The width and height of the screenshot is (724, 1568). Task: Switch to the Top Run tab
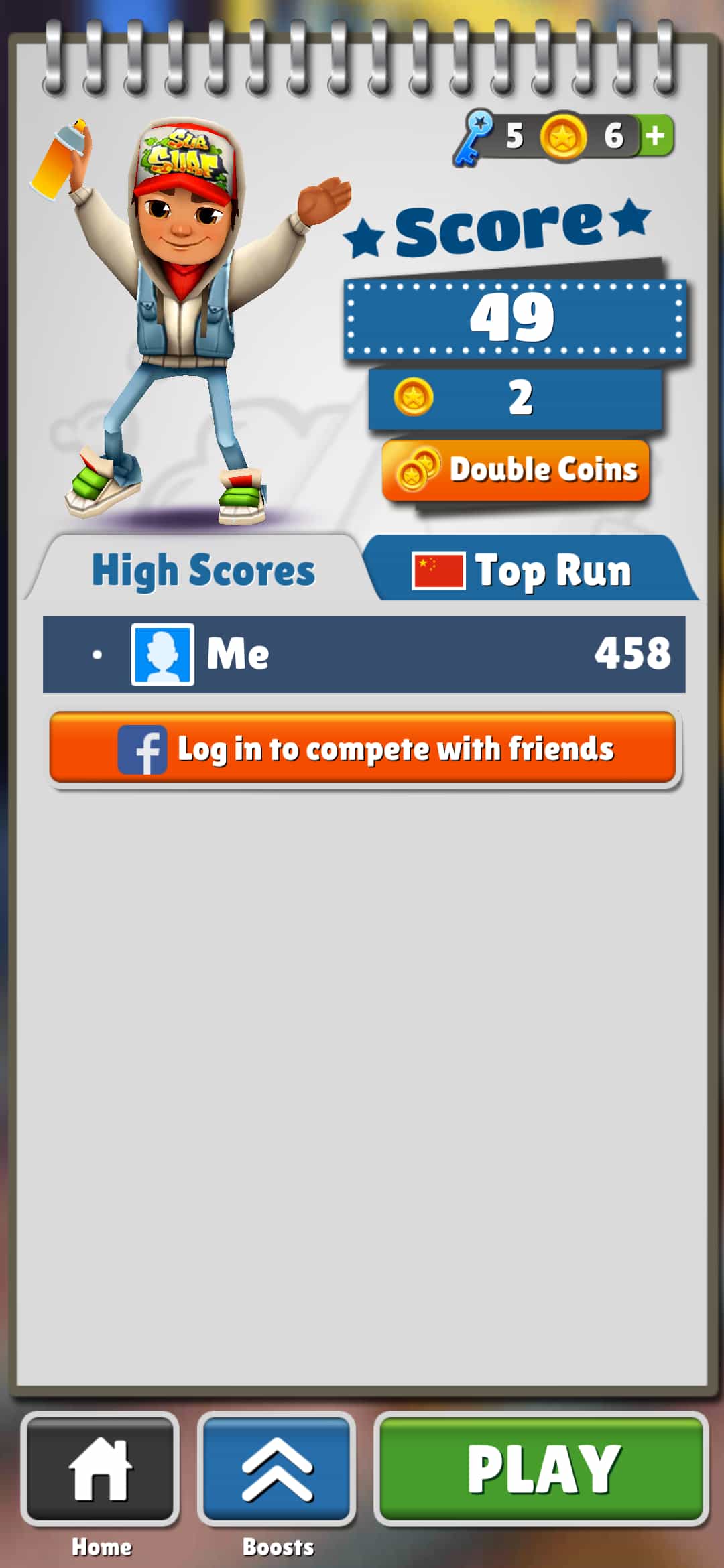[530, 569]
